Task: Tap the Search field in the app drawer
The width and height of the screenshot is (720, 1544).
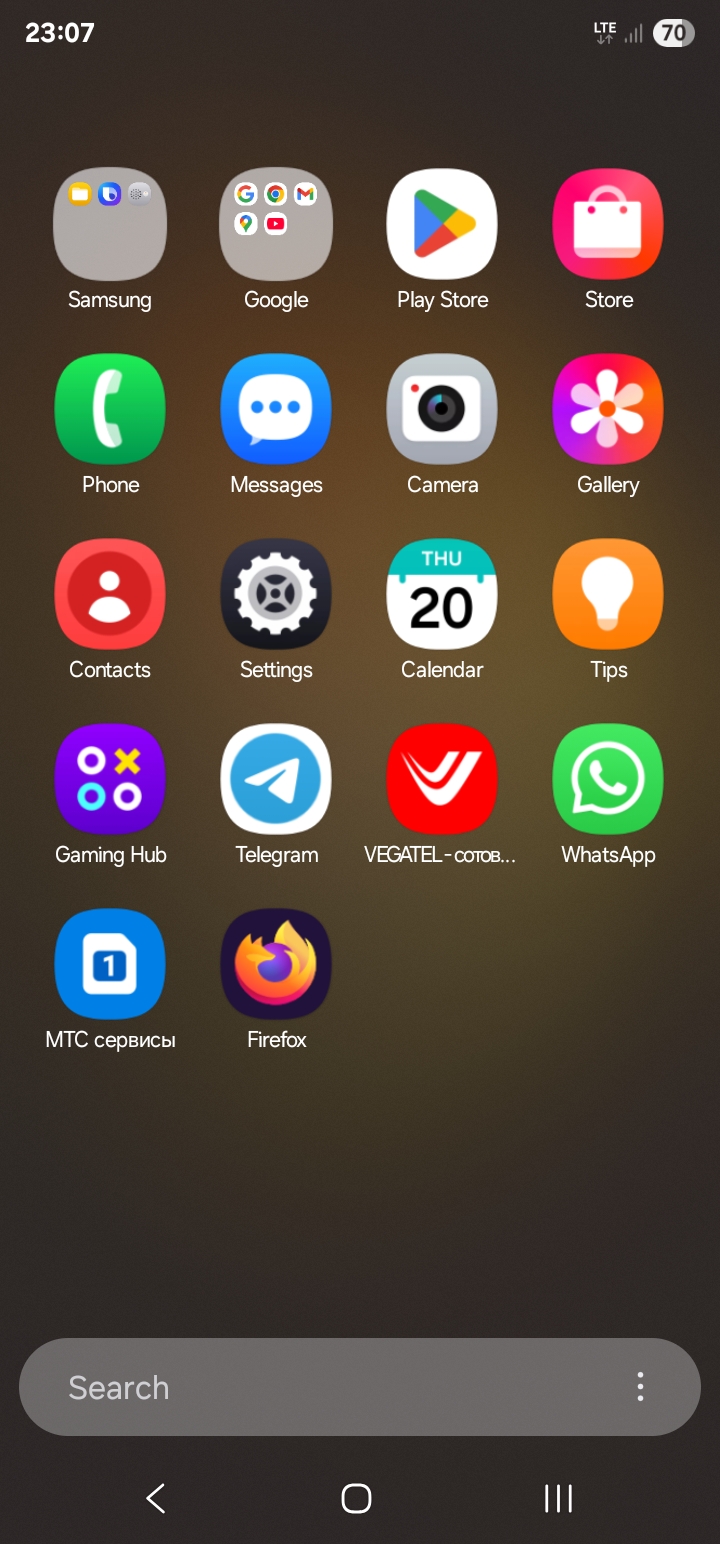Action: (320, 1387)
